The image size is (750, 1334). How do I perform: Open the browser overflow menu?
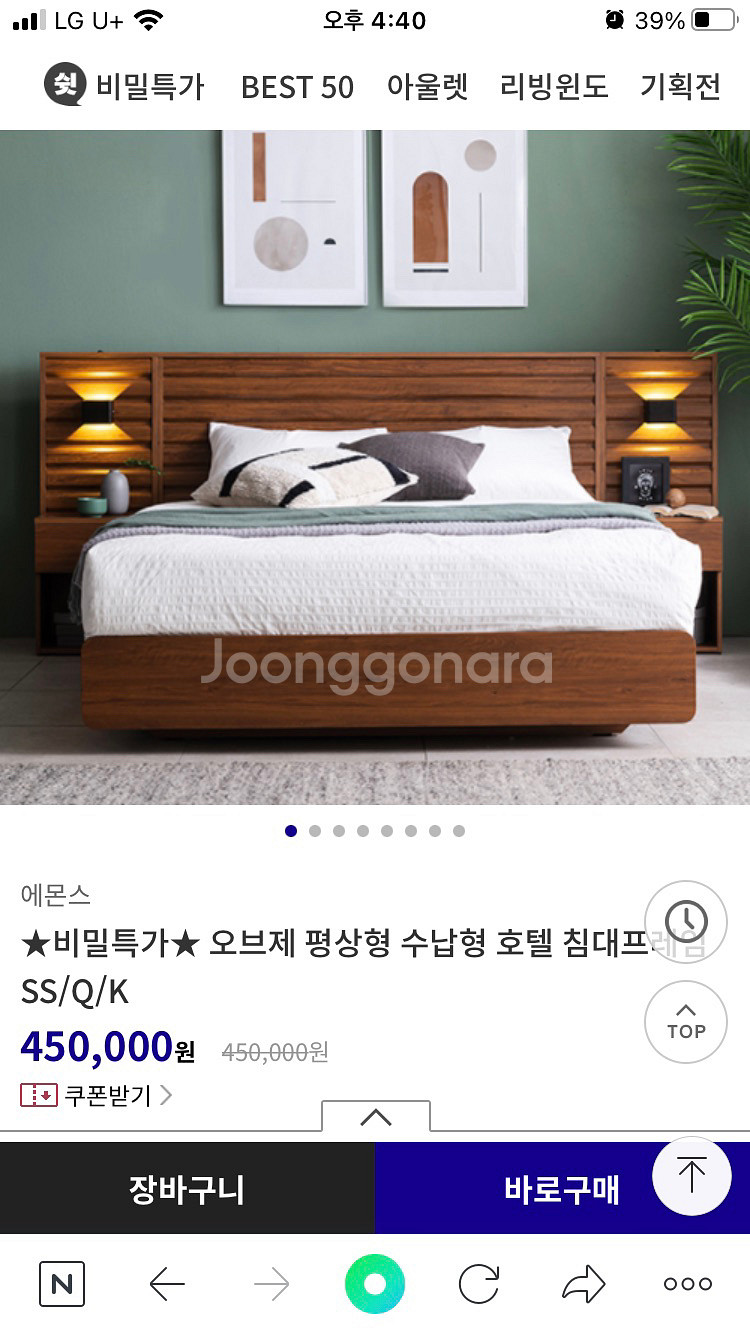click(688, 1284)
